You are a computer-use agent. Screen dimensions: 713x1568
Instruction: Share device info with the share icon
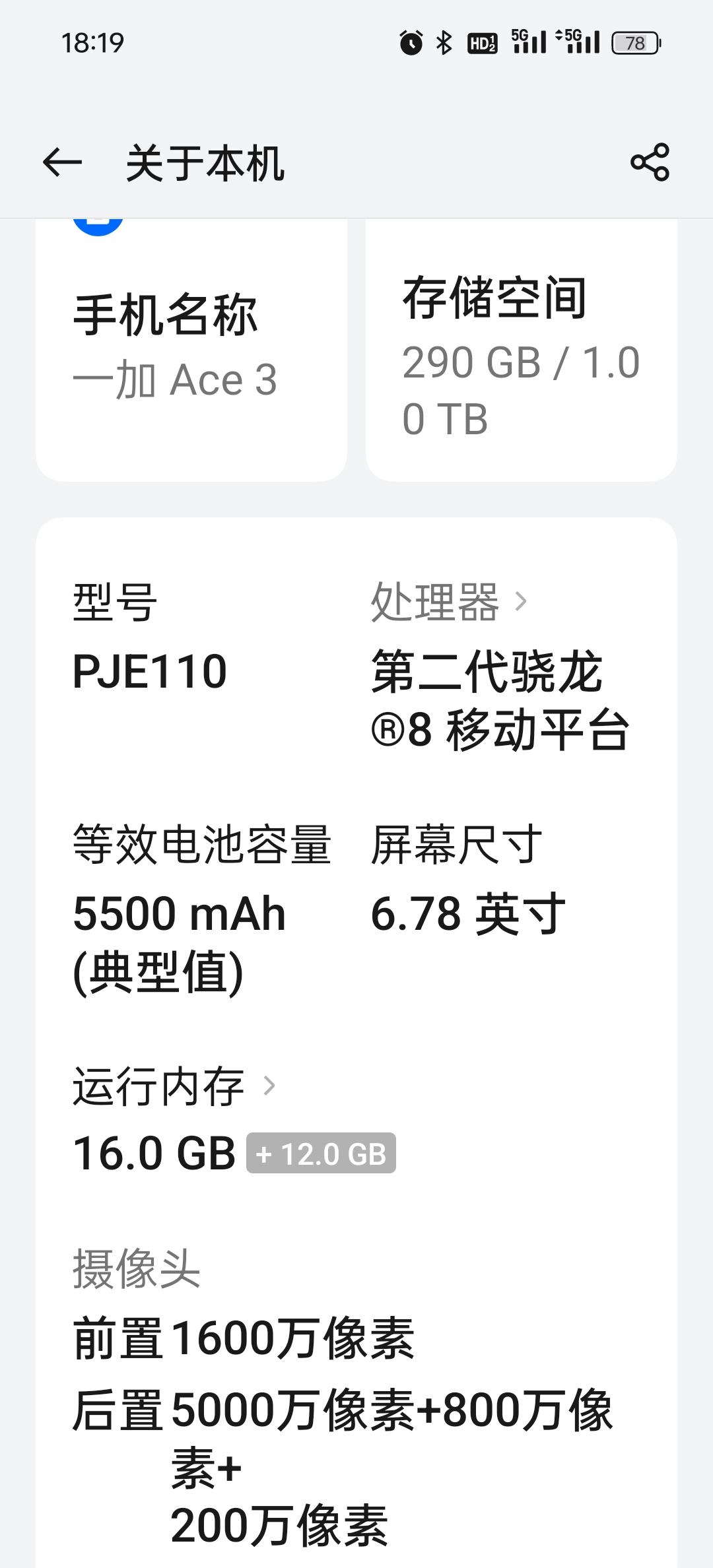point(650,162)
